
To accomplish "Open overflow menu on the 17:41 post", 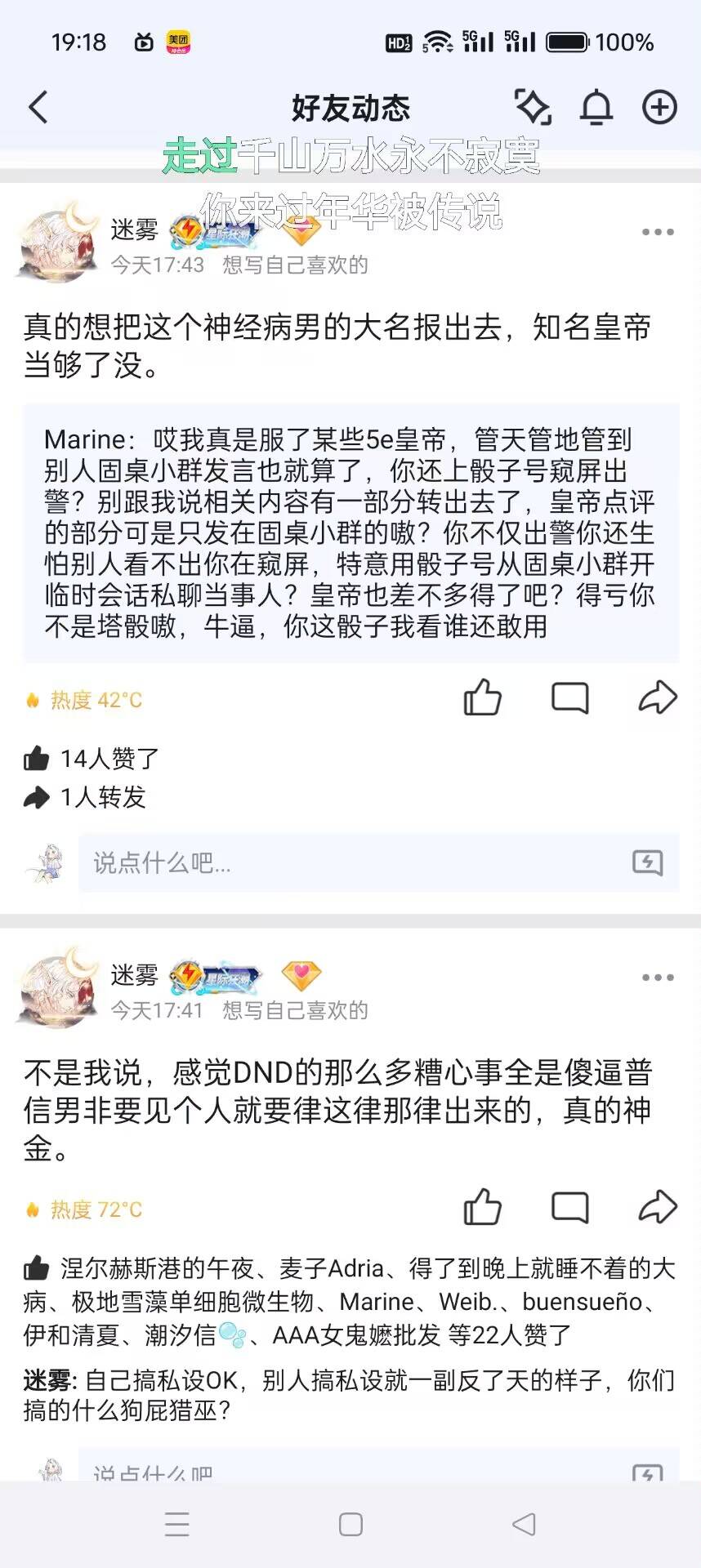I will [658, 978].
